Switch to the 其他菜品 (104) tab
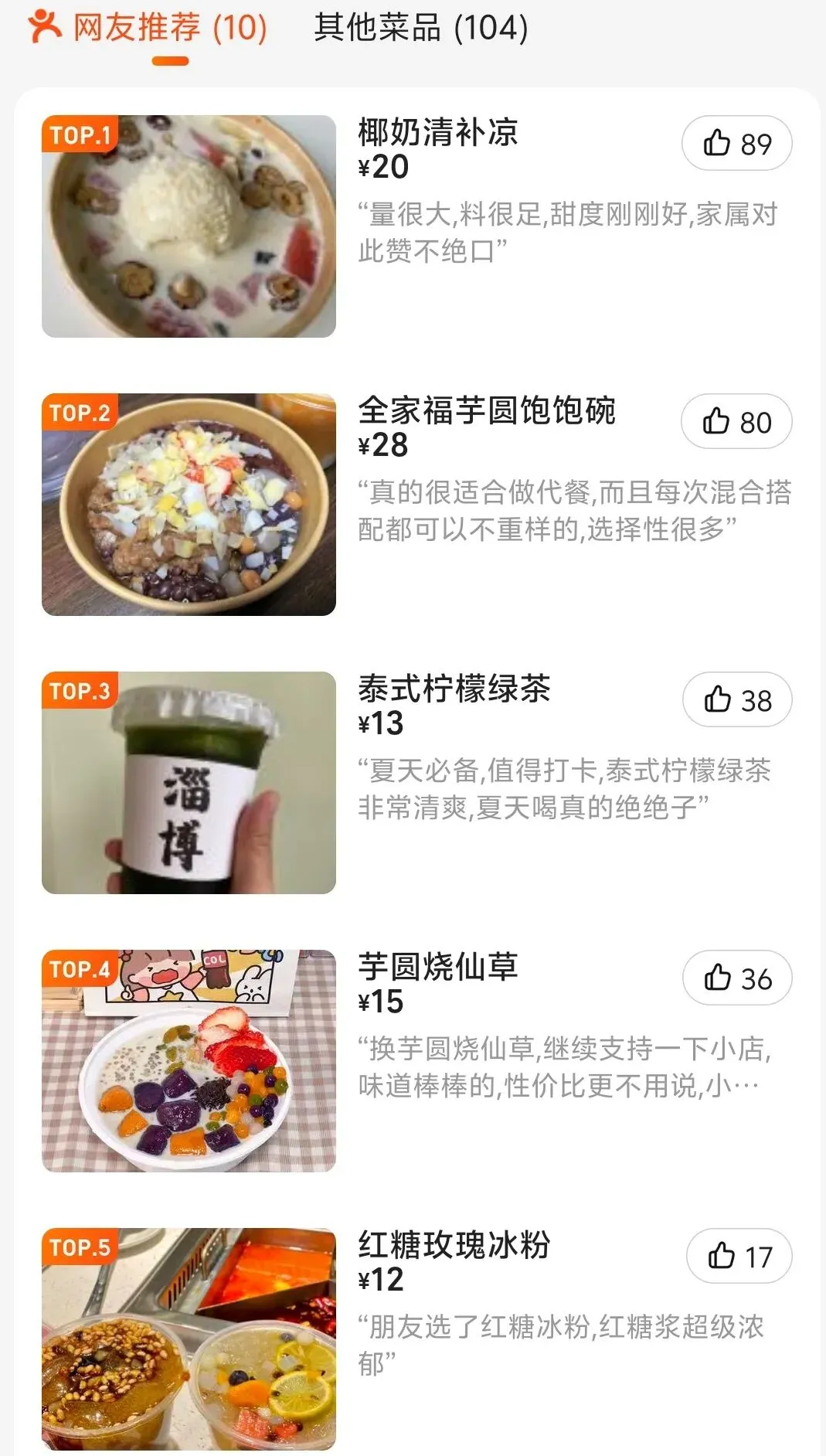This screenshot has height=1456, width=826. [x=420, y=29]
